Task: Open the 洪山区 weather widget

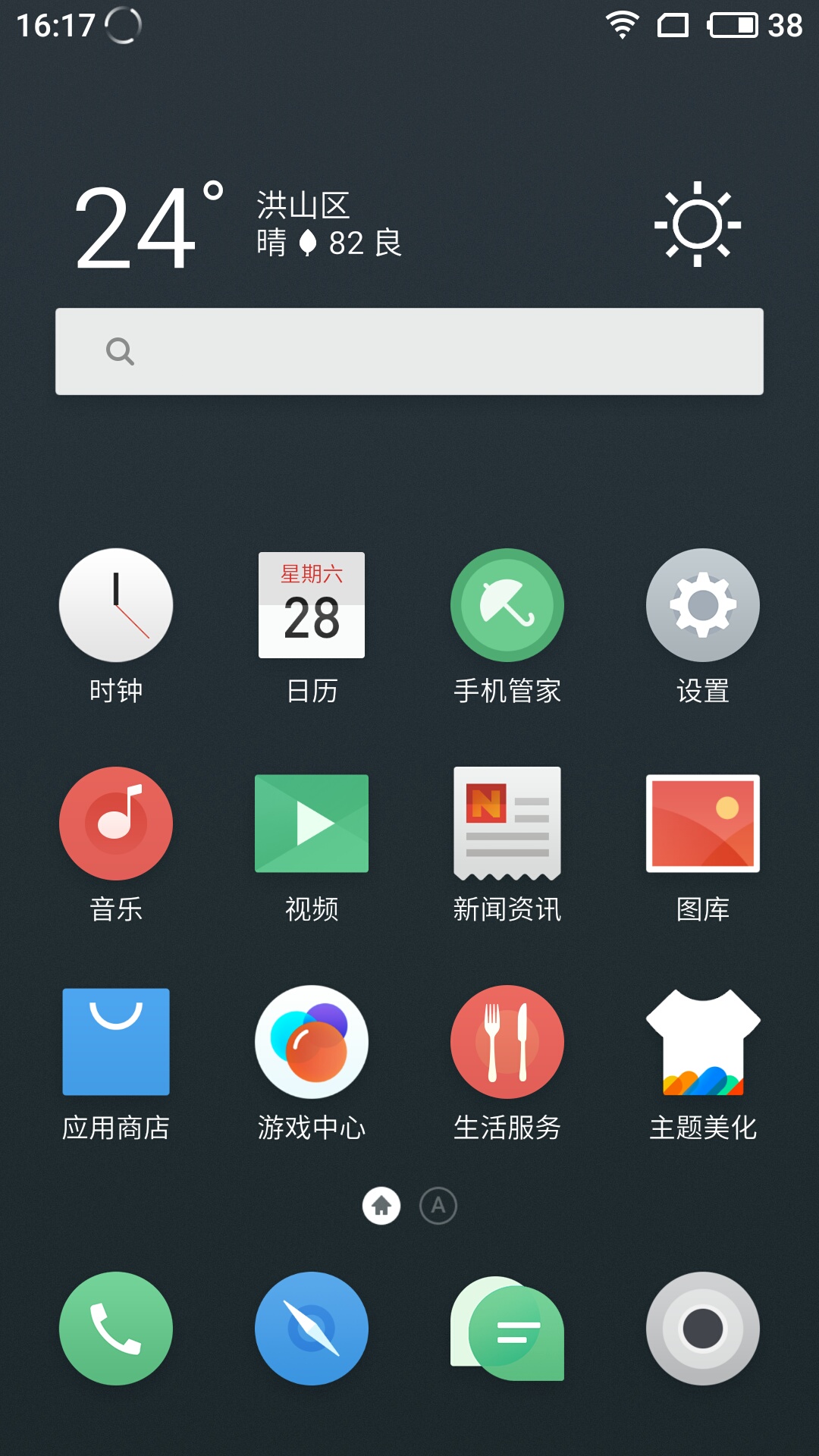Action: [303, 225]
